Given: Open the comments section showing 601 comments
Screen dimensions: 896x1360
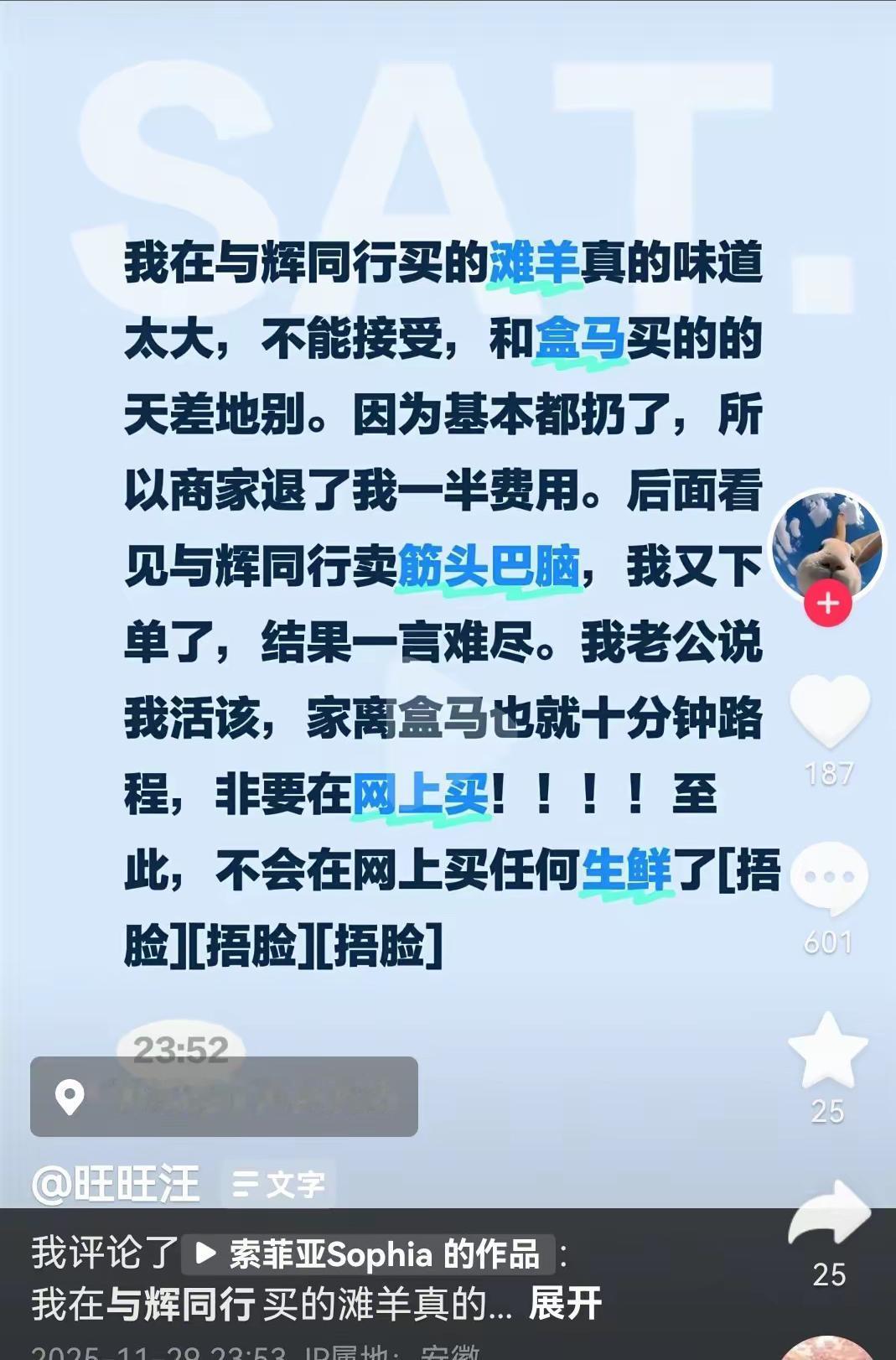Looking at the screenshot, I should [830, 875].
